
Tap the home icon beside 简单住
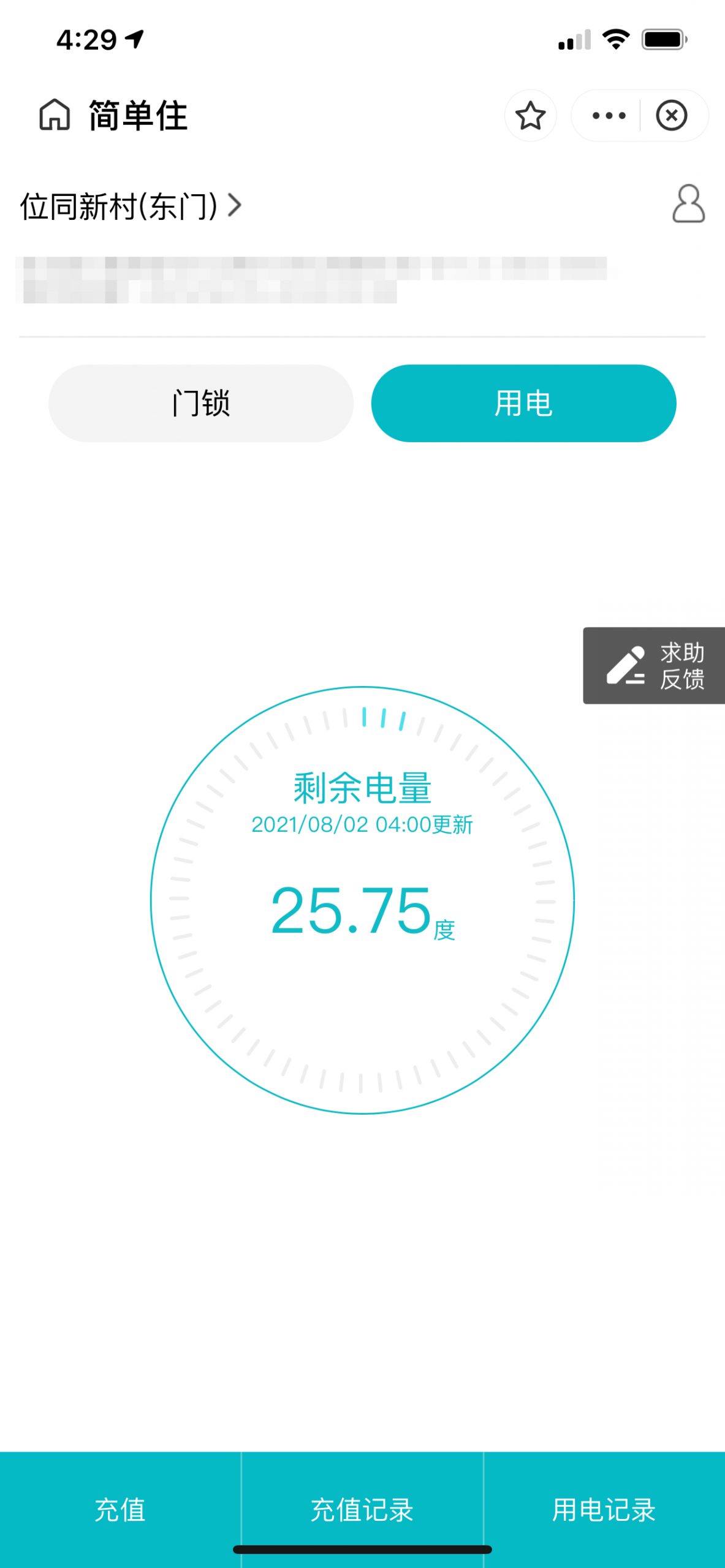(55, 115)
